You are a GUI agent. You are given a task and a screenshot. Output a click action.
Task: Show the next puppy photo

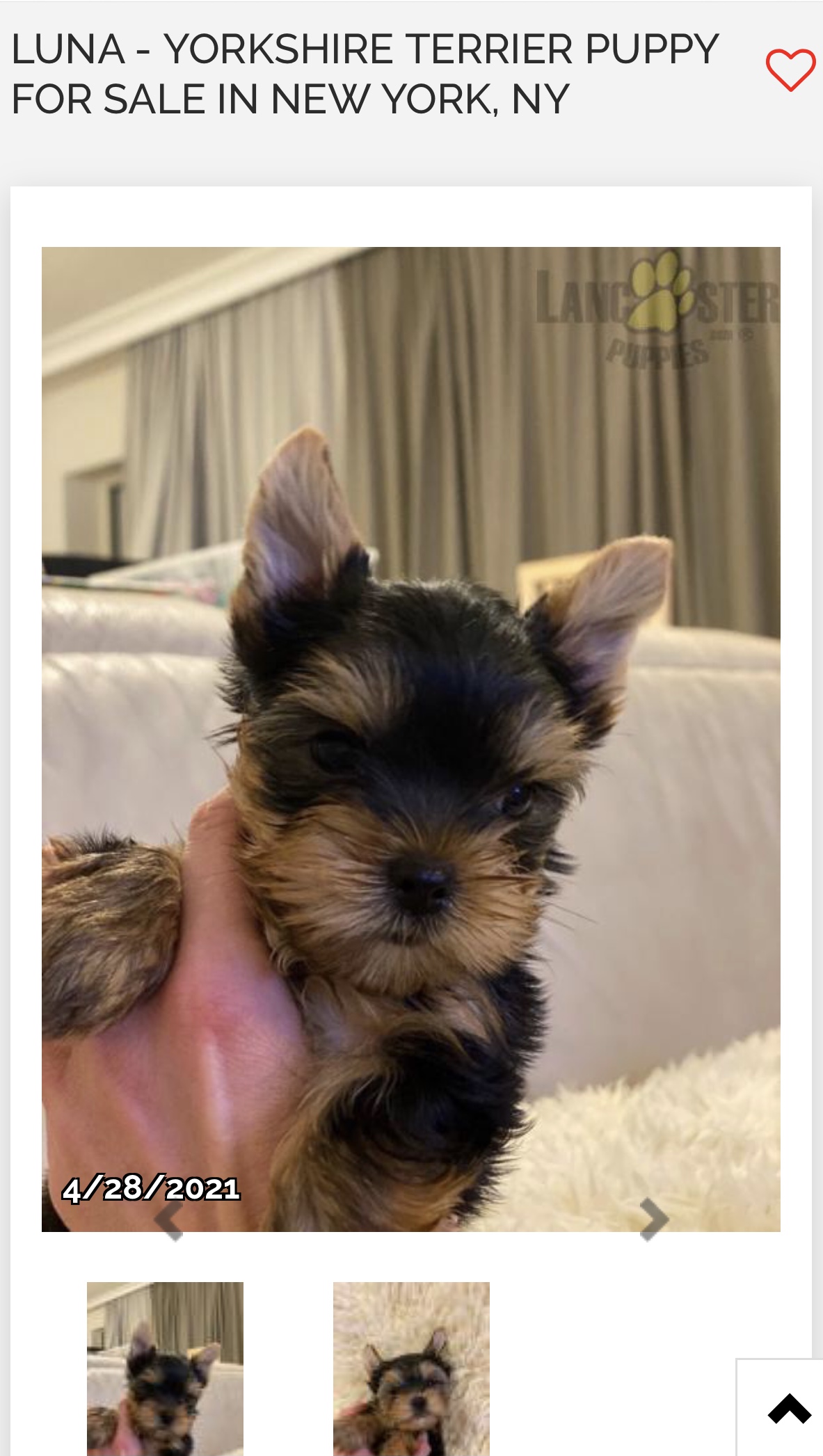click(x=654, y=1219)
